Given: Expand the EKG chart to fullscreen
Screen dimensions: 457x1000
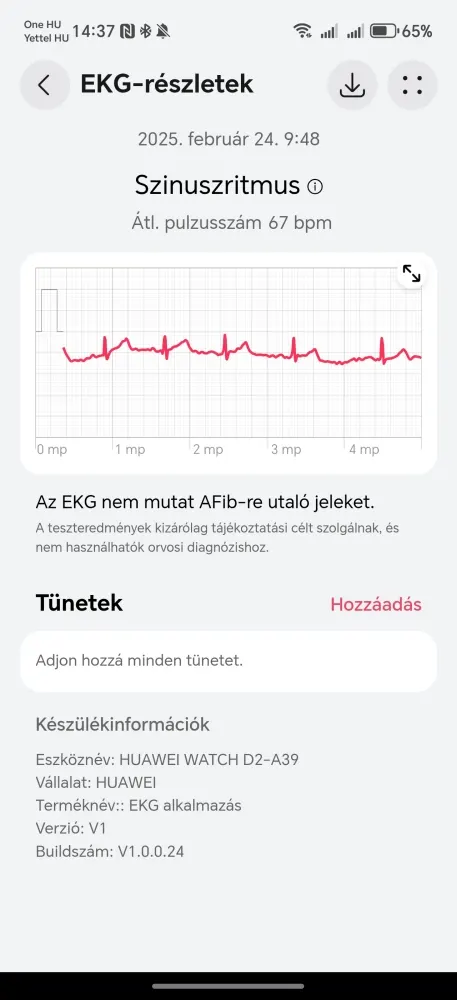Looking at the screenshot, I should point(411,274).
